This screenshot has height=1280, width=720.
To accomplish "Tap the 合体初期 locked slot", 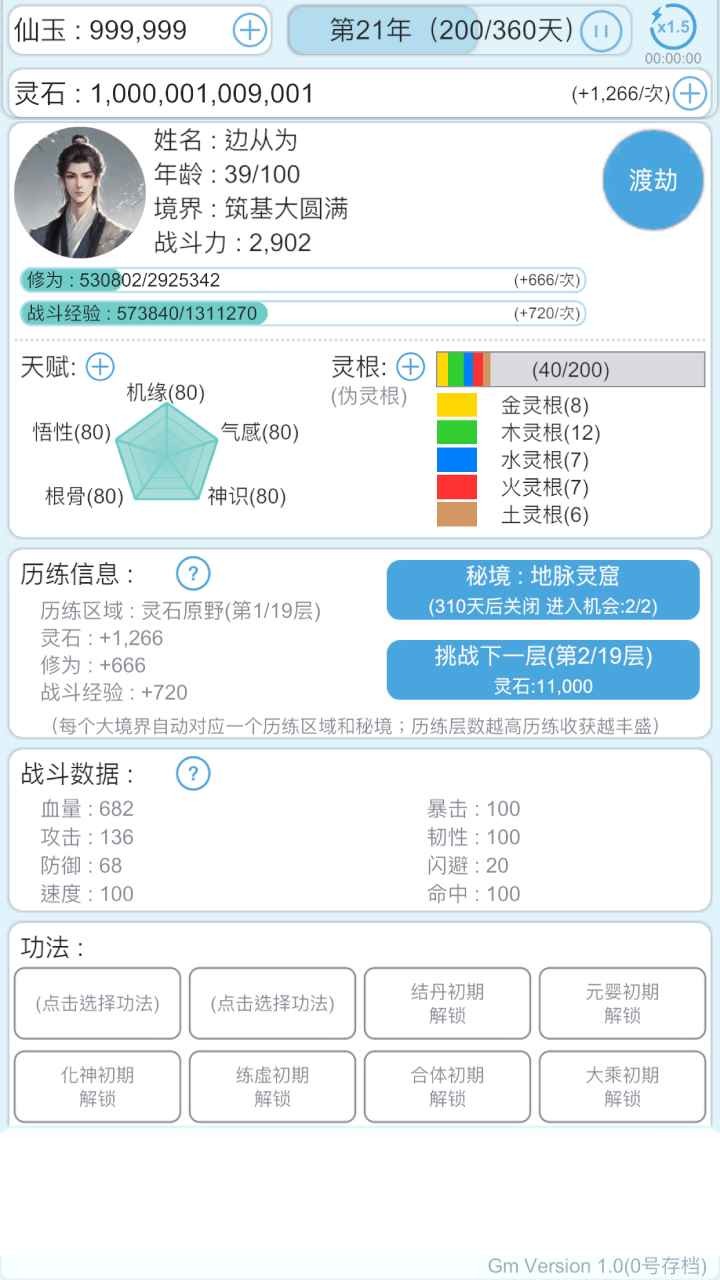I will [x=447, y=1086].
